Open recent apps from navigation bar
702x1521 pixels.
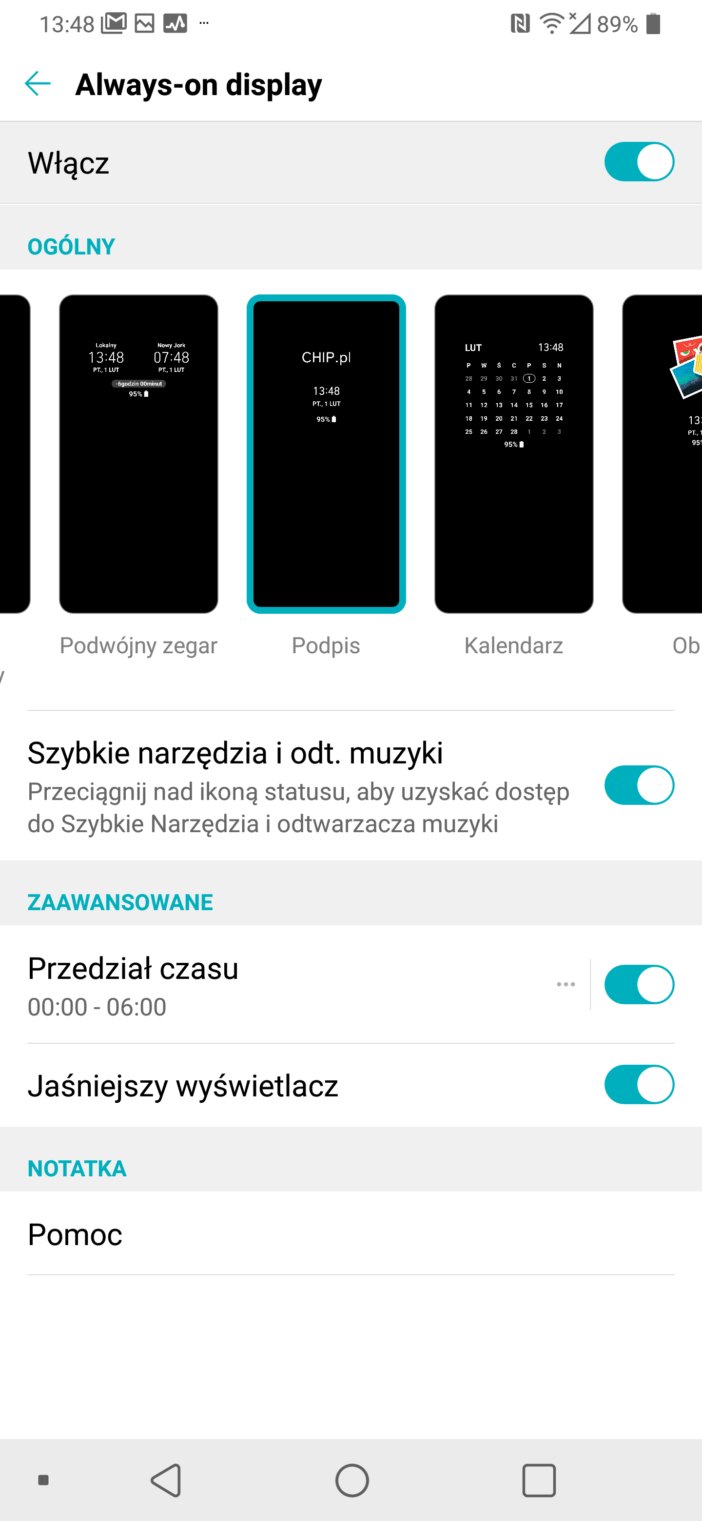click(x=539, y=1480)
